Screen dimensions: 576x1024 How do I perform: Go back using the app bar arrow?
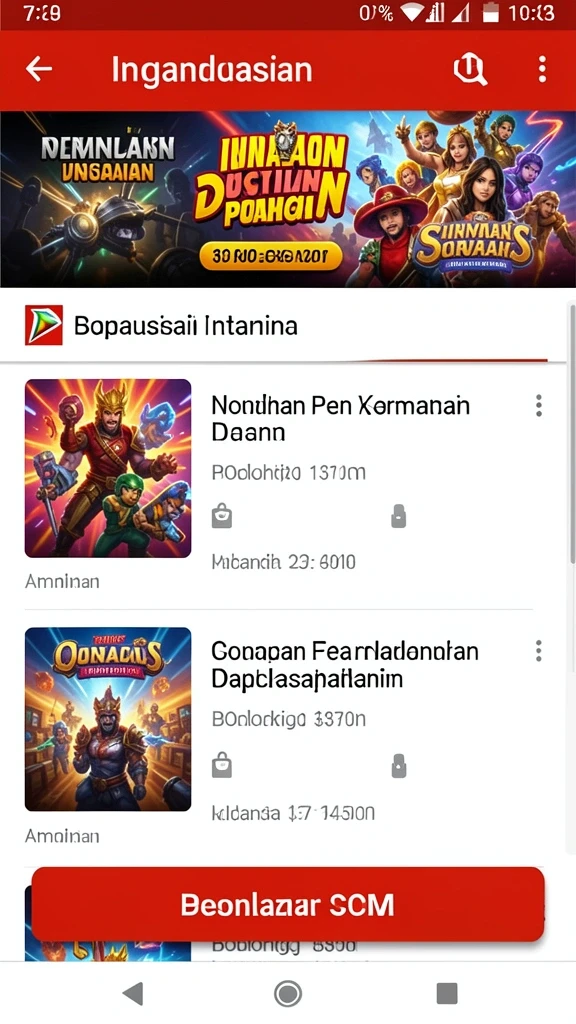(39, 69)
